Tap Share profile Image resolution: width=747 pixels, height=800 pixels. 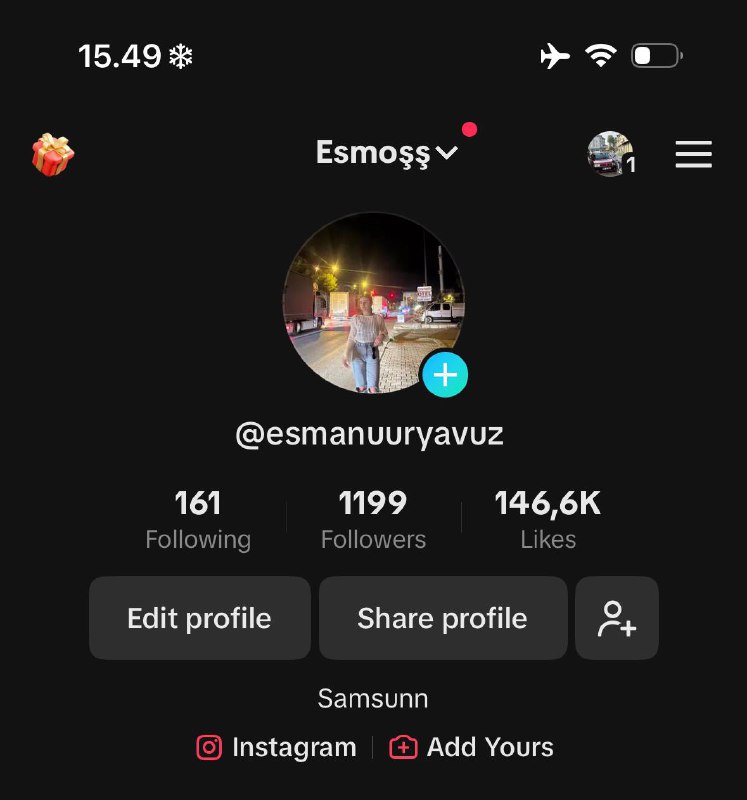(x=443, y=618)
